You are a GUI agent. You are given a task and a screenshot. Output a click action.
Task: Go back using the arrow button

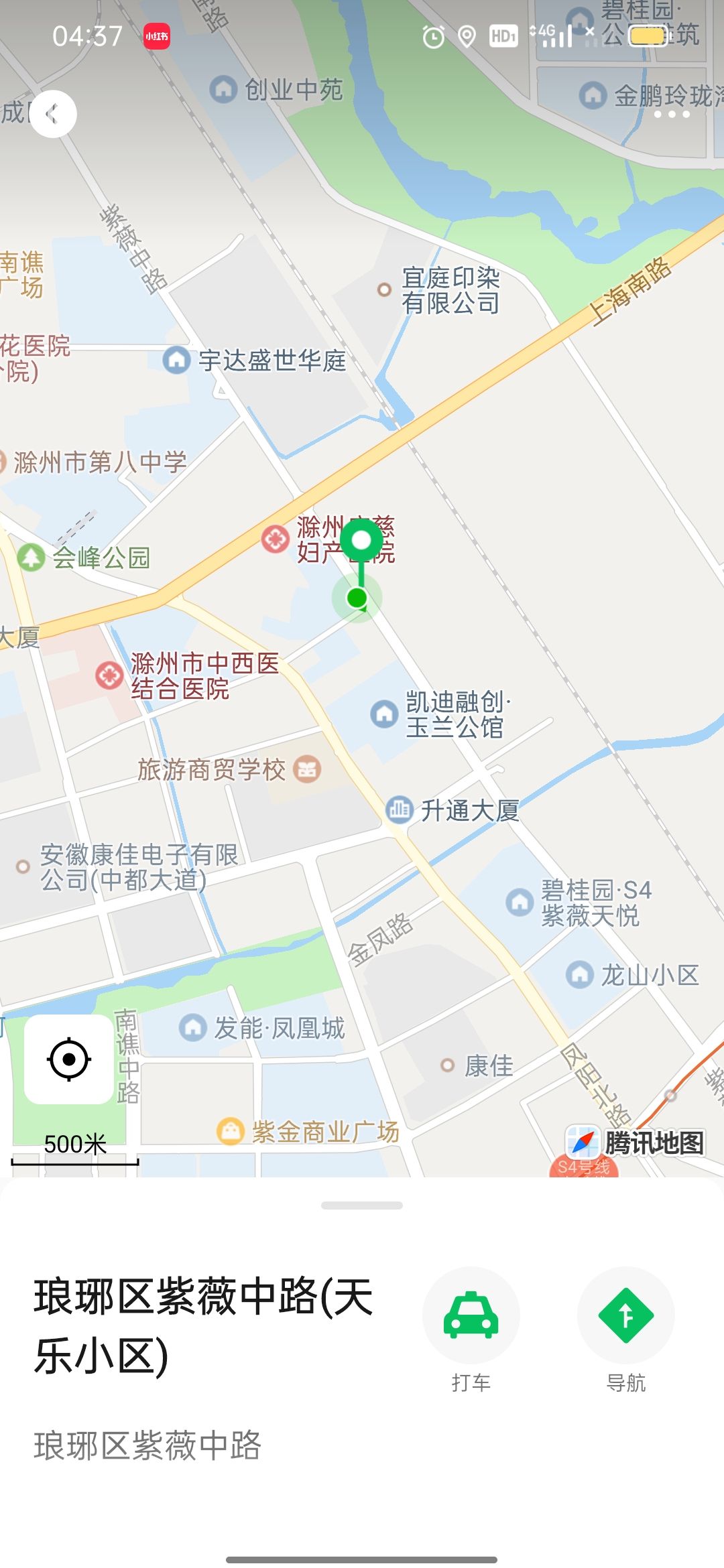[x=53, y=114]
